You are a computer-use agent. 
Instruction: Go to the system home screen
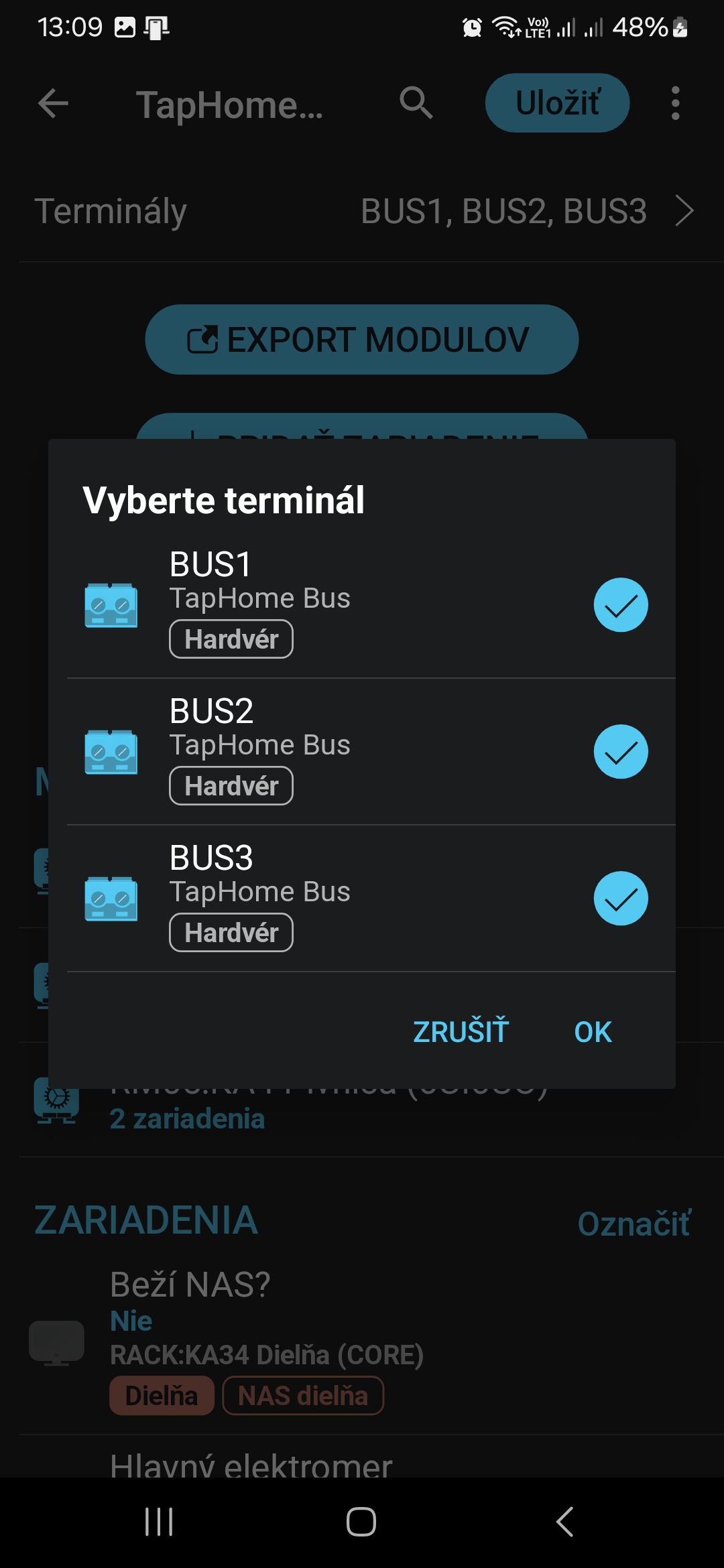pyautogui.click(x=361, y=1521)
